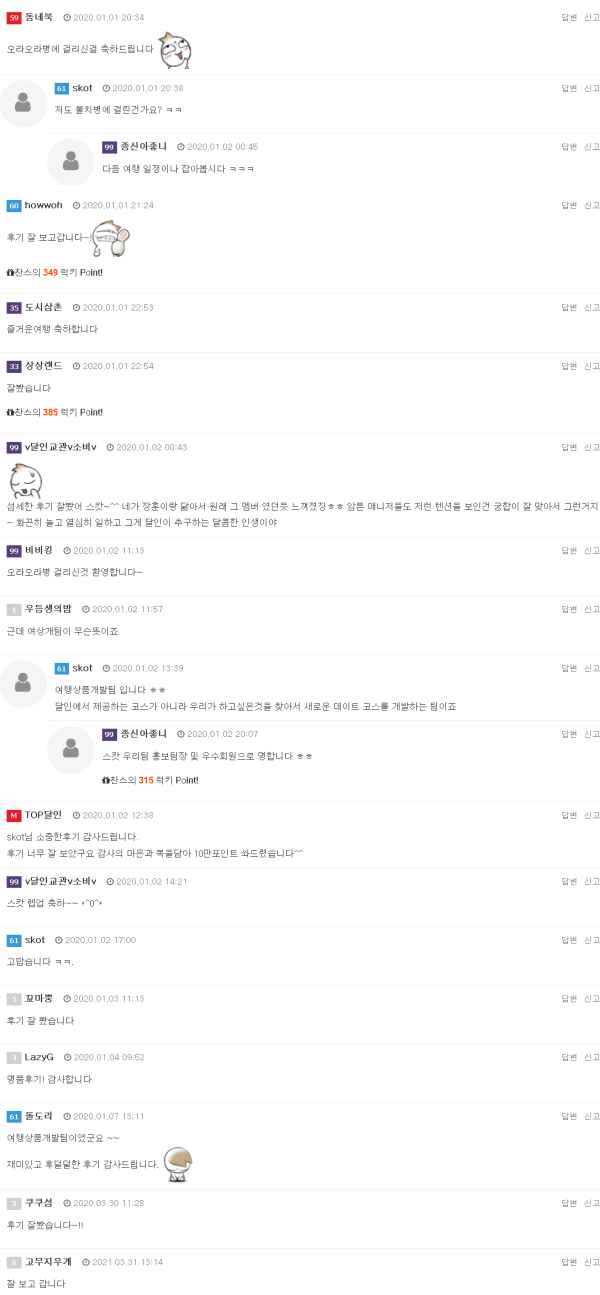Open TOP달인's username
The height and width of the screenshot is (1295, 600).
[x=43, y=815]
